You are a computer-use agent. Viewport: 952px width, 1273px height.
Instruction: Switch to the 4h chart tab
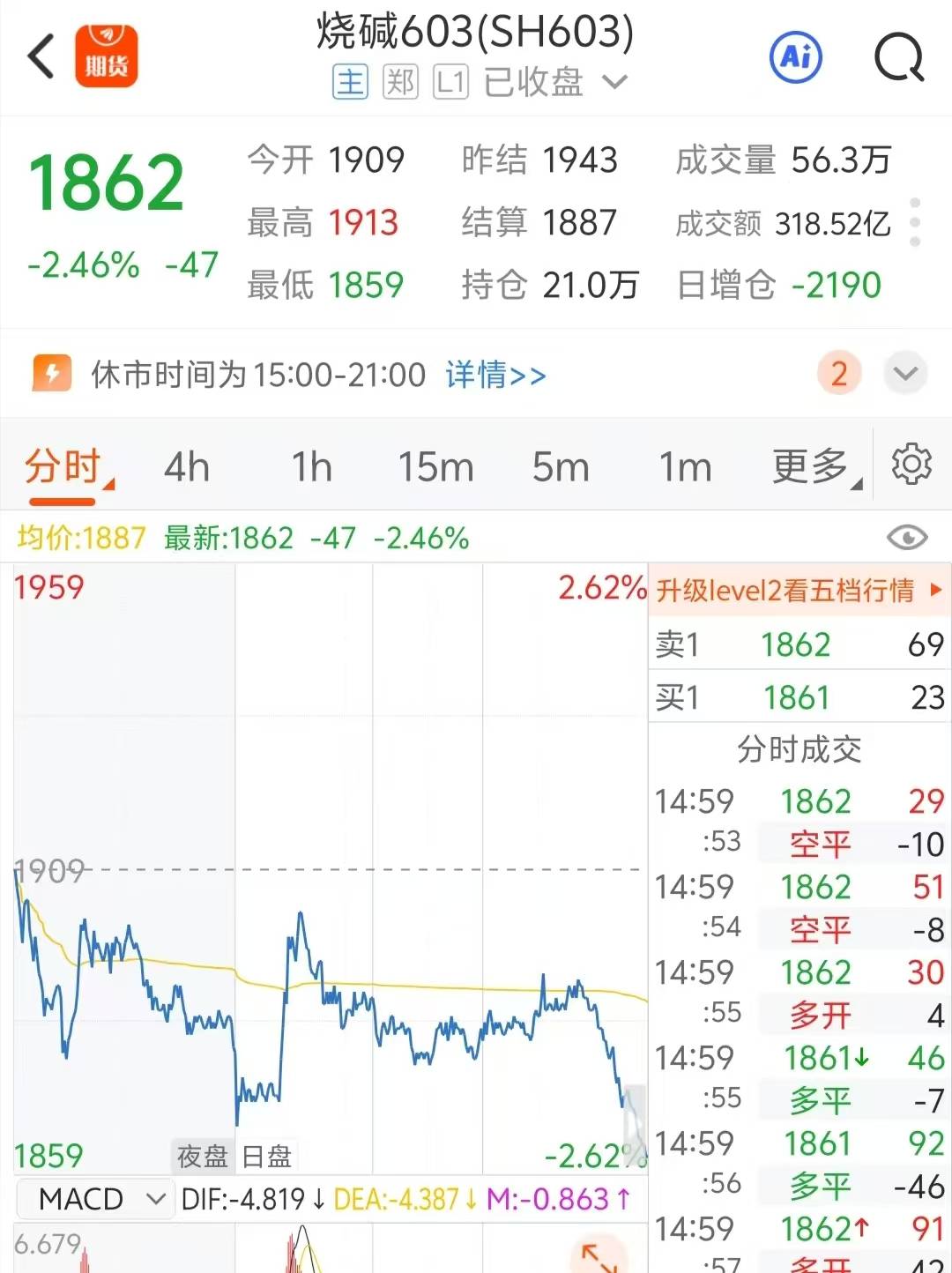187,467
